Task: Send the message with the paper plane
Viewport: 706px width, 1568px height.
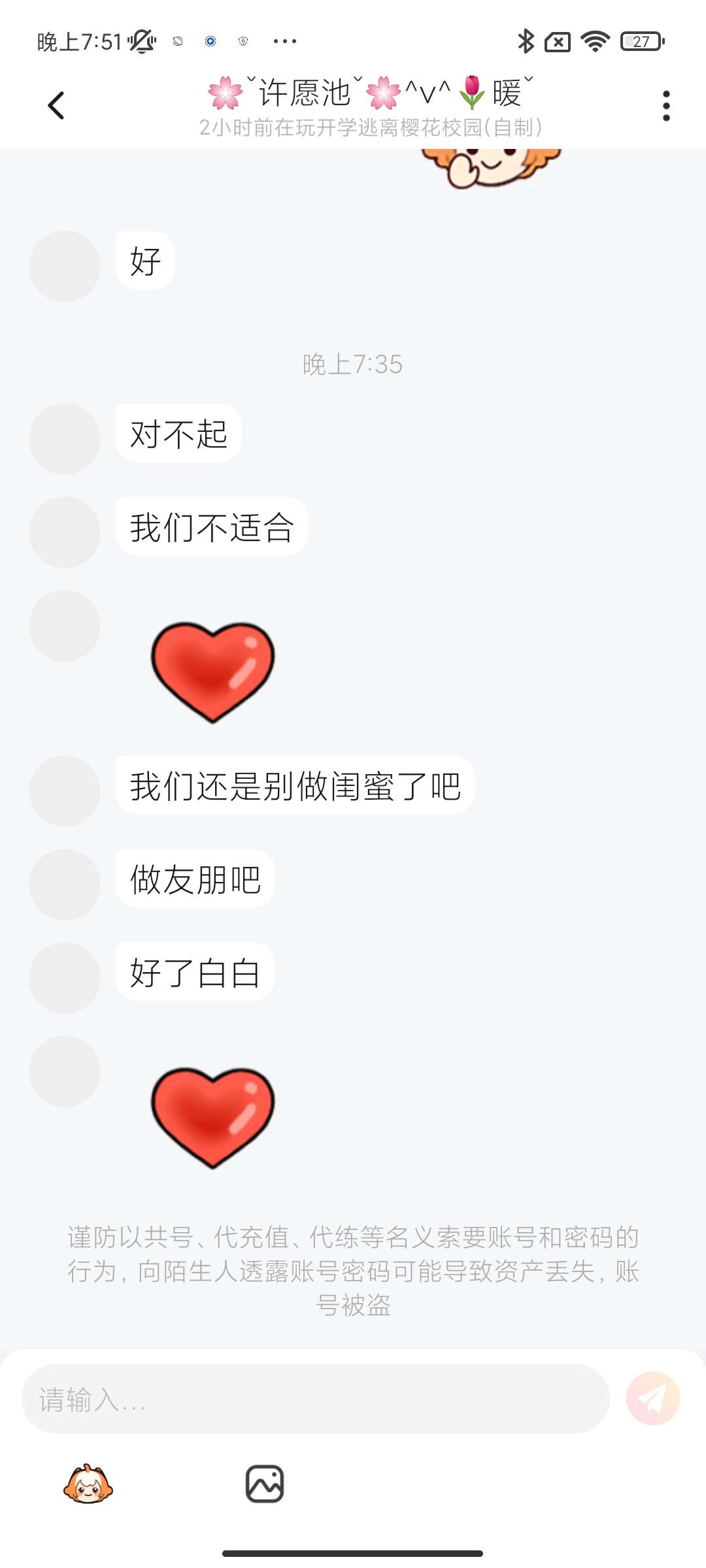Action: (x=652, y=1399)
